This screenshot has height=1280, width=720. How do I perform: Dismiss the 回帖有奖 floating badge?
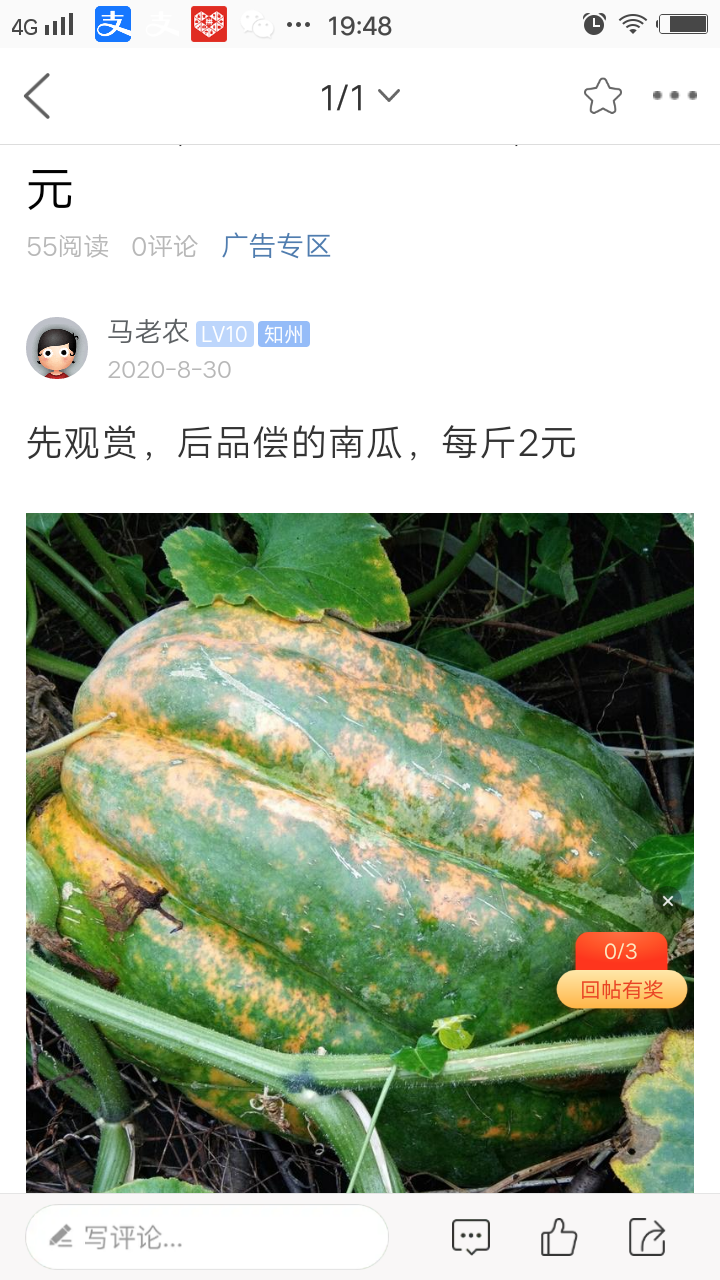668,901
